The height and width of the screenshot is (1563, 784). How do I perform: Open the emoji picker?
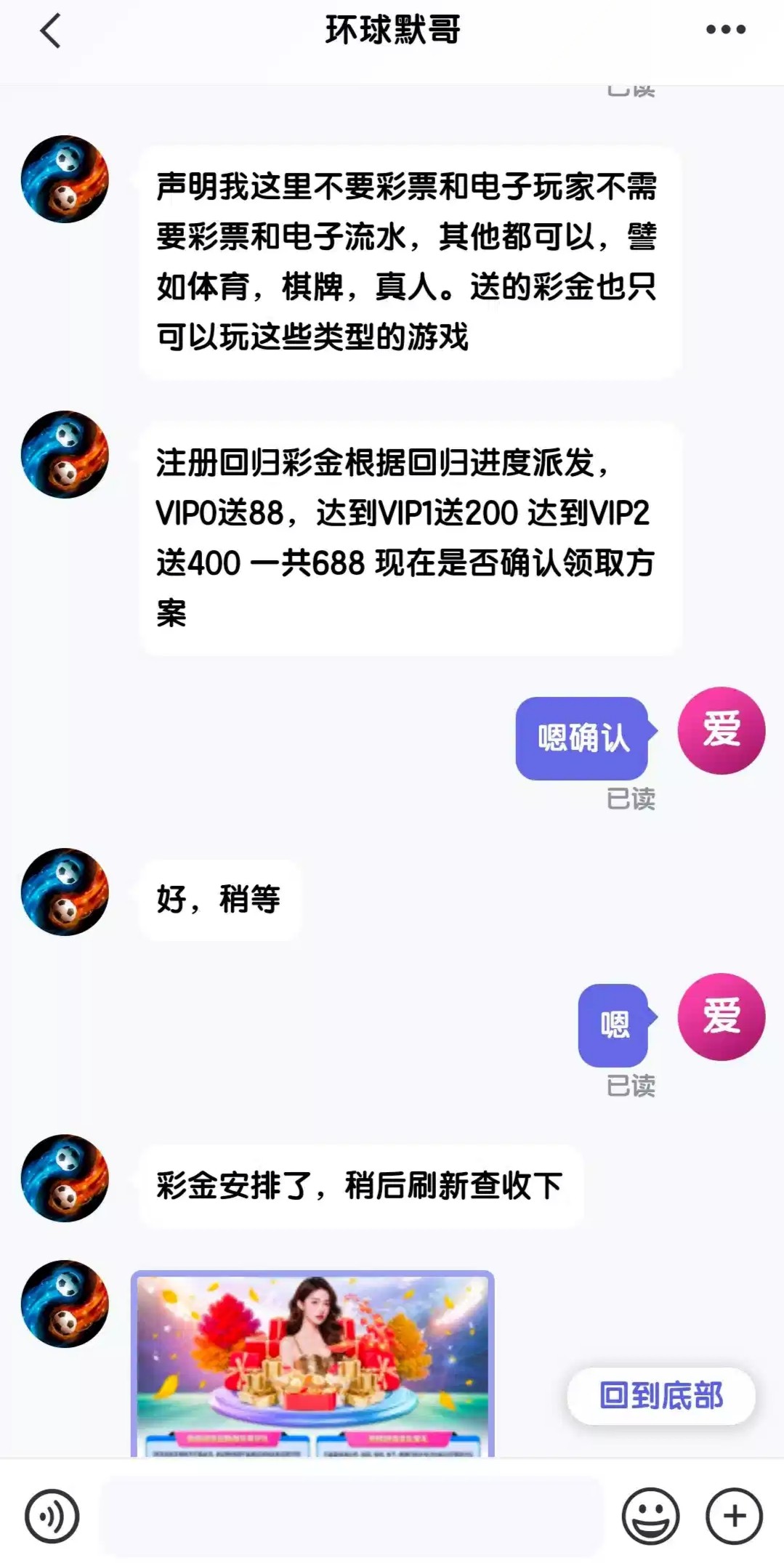point(650,1516)
